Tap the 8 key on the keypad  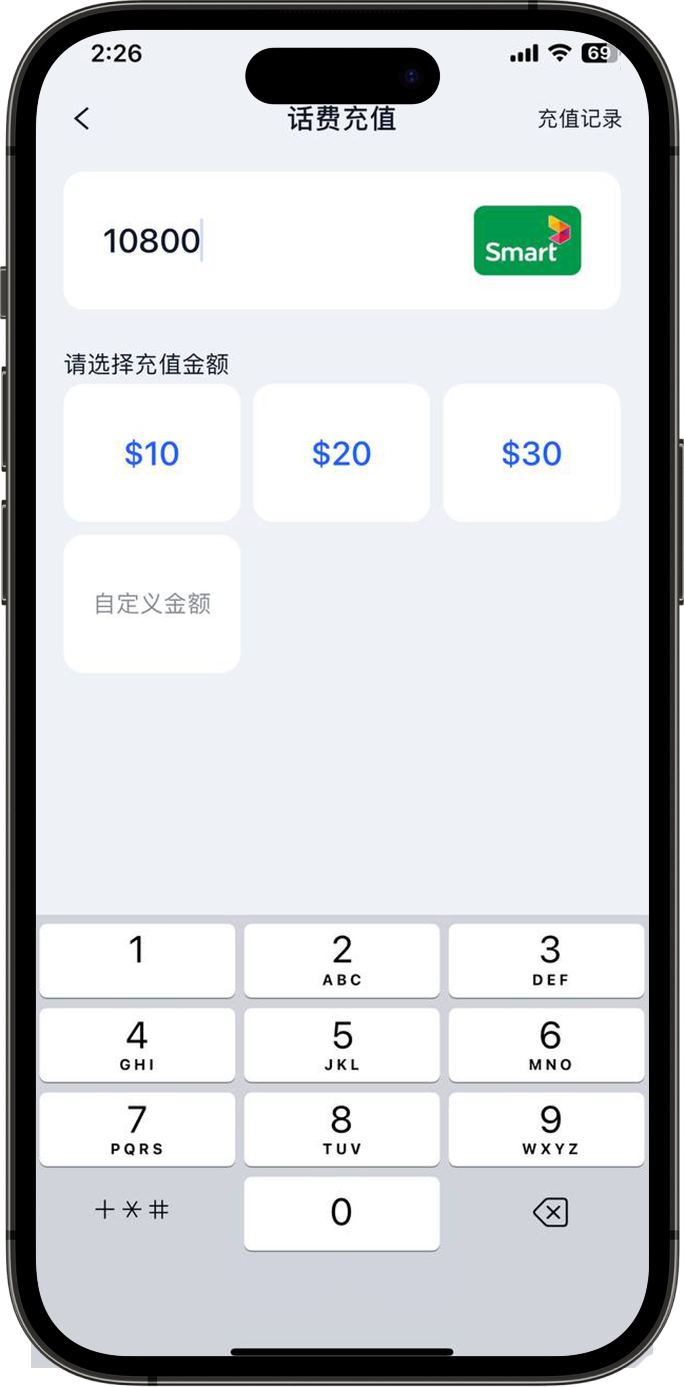pos(341,1129)
